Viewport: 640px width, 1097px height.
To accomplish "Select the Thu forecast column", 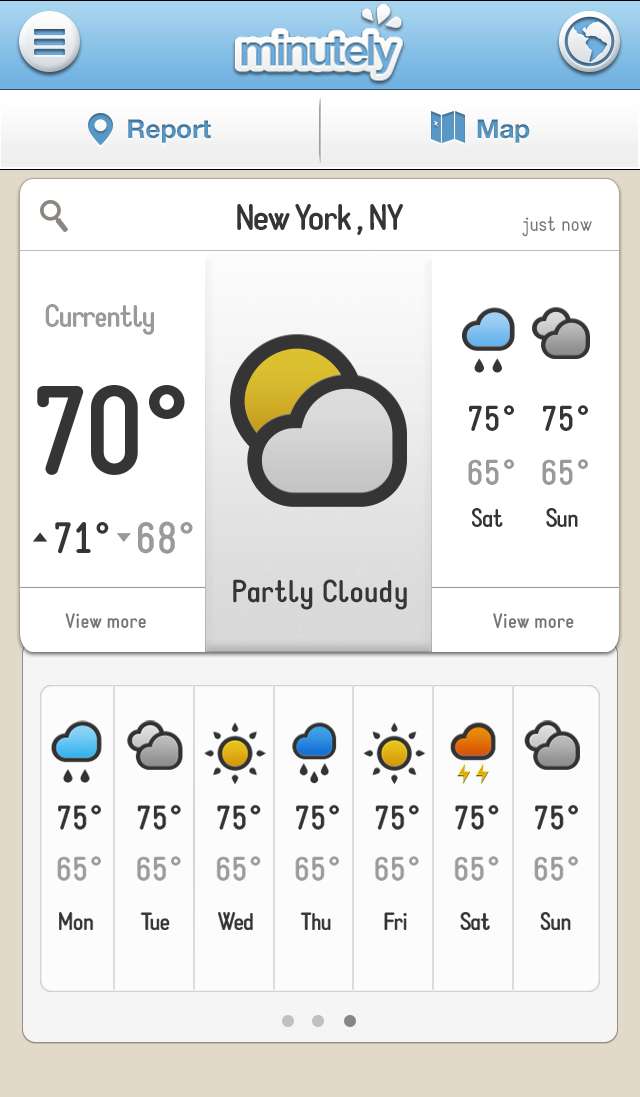I will point(315,838).
